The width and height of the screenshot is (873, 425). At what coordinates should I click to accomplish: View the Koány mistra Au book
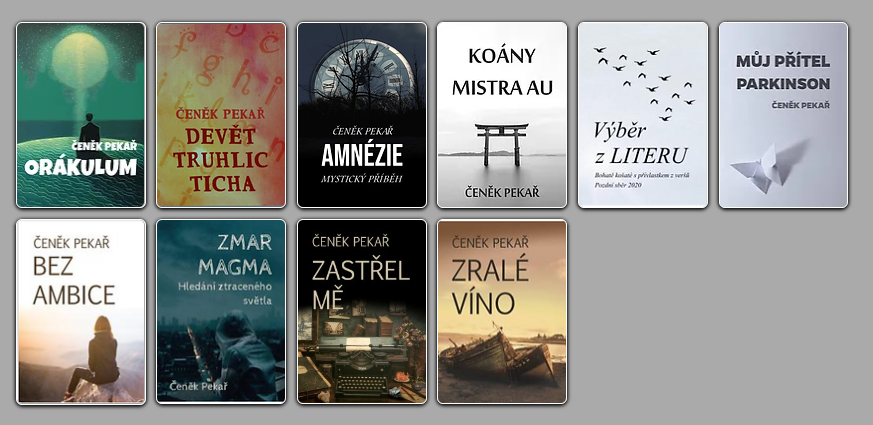pyautogui.click(x=502, y=115)
